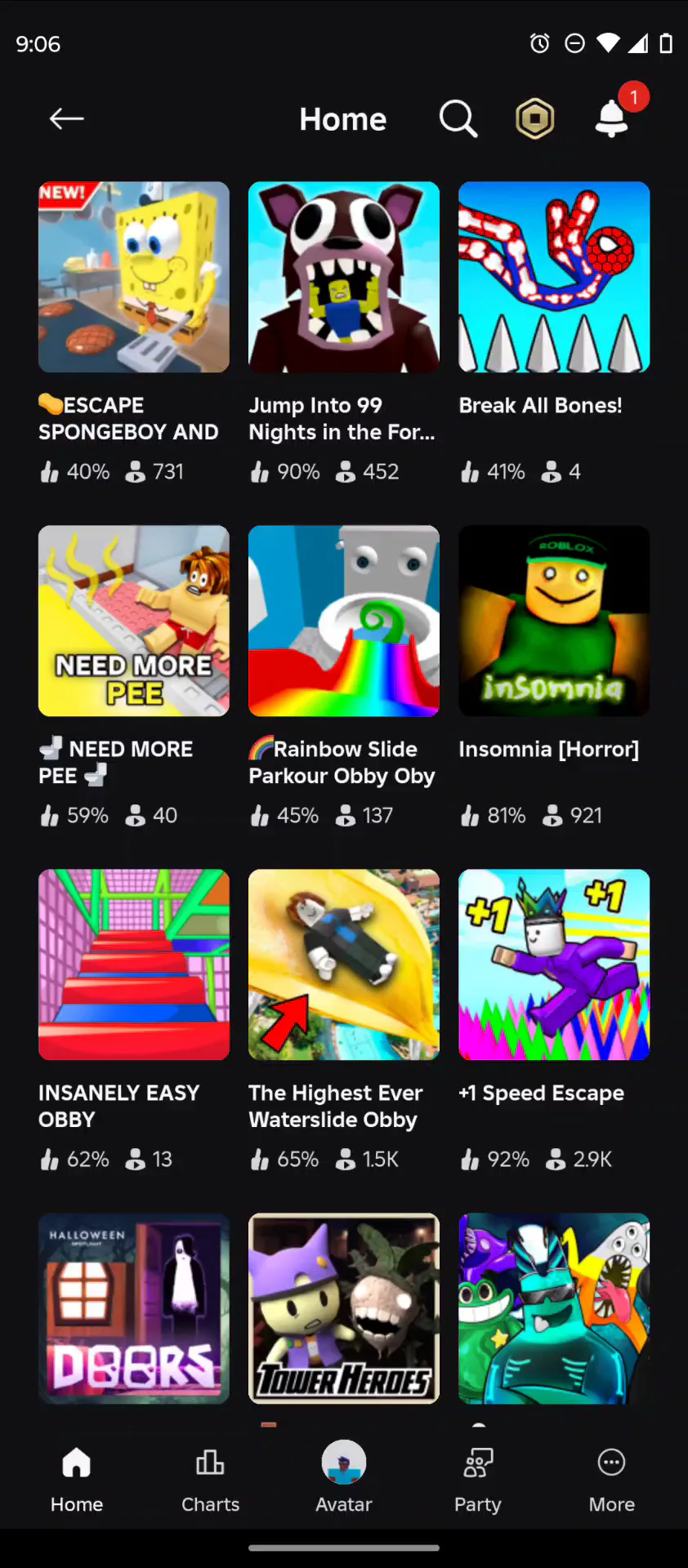
Task: Open the Escape SpongeBob game tile
Action: point(134,278)
